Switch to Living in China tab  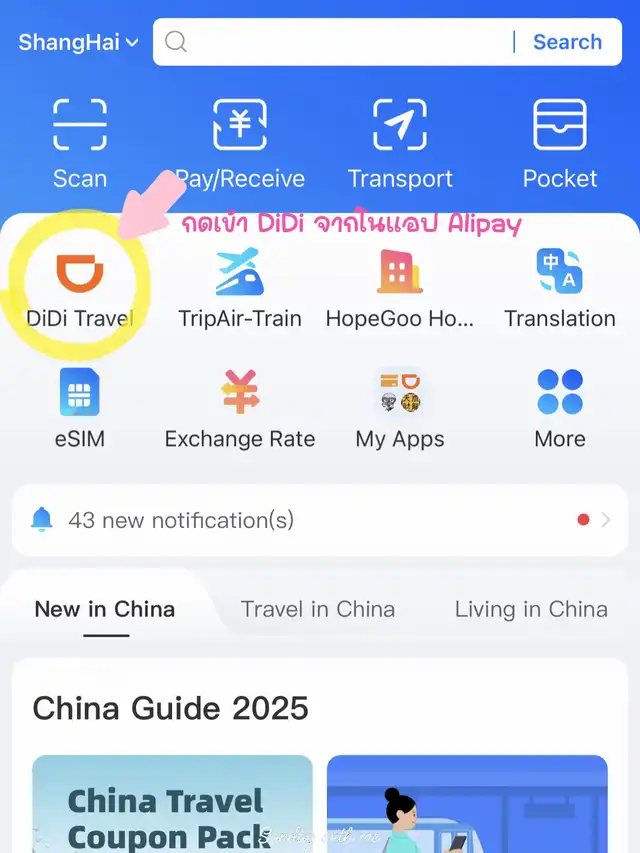[x=531, y=609]
